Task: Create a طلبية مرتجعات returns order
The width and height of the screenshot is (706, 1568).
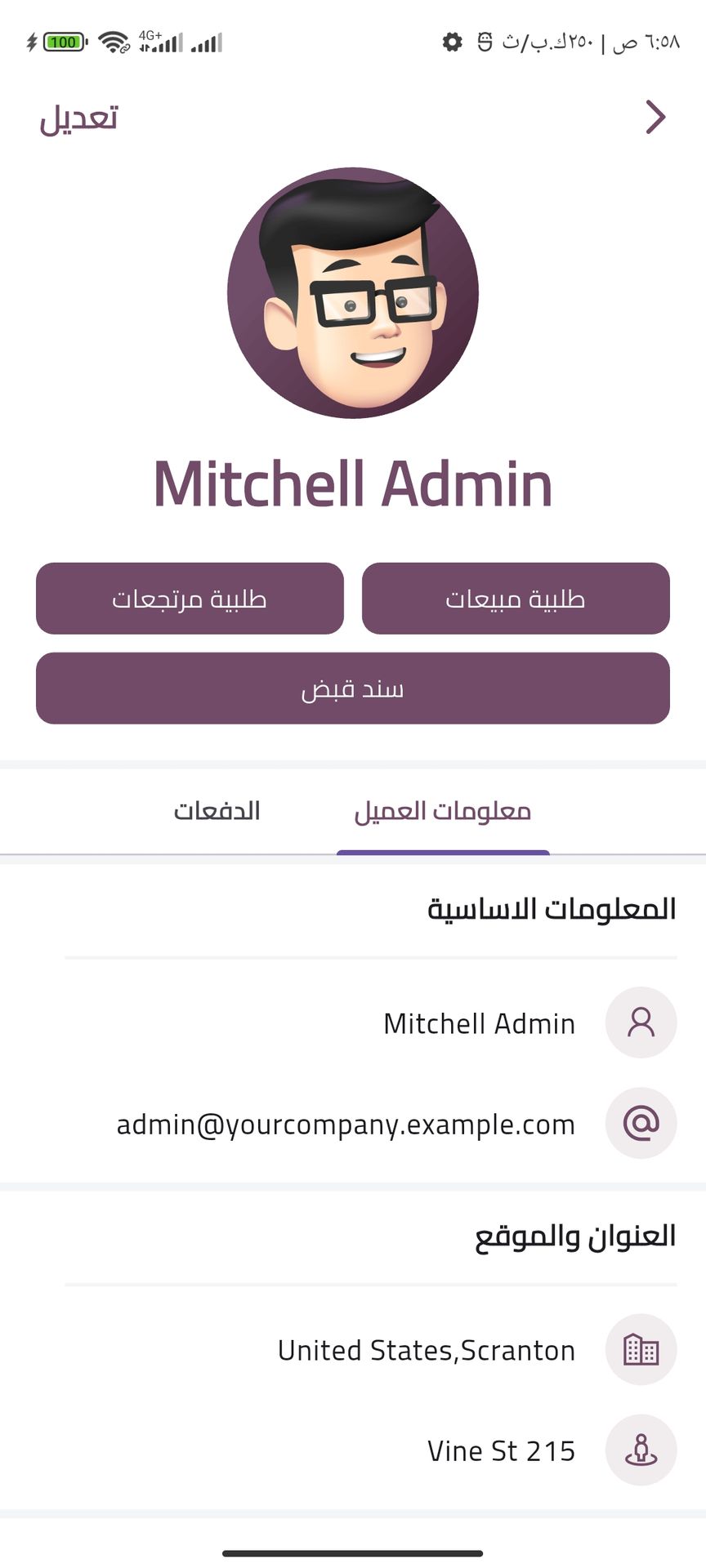Action: point(190,599)
